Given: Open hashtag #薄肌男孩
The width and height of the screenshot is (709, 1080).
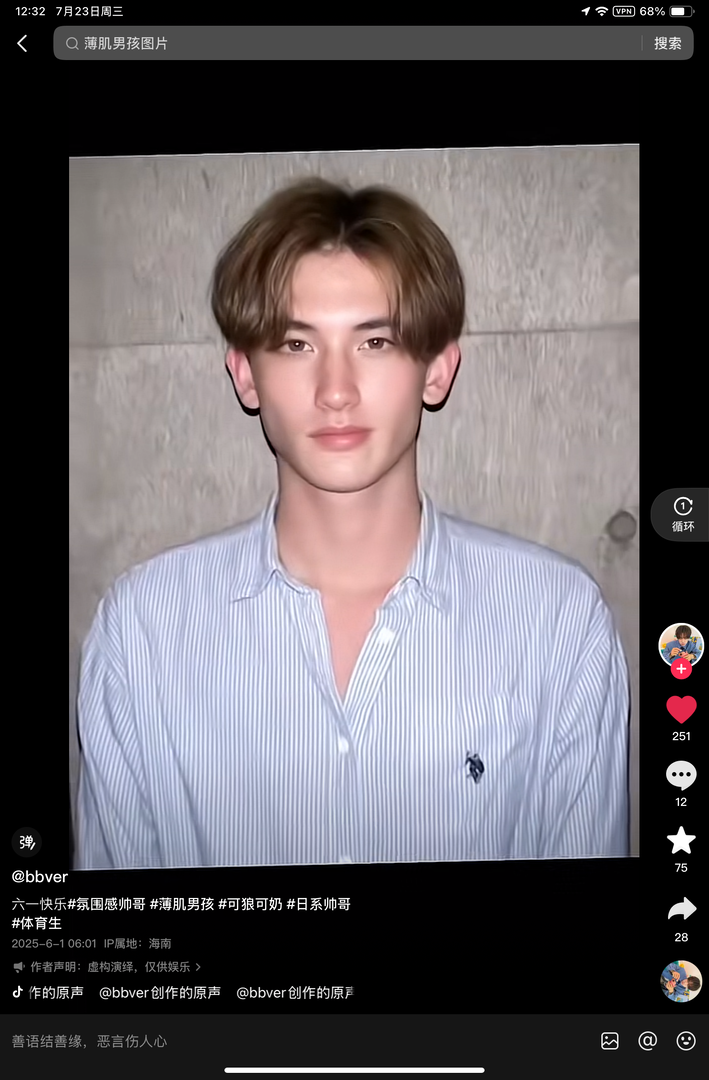Looking at the screenshot, I should coord(181,904).
